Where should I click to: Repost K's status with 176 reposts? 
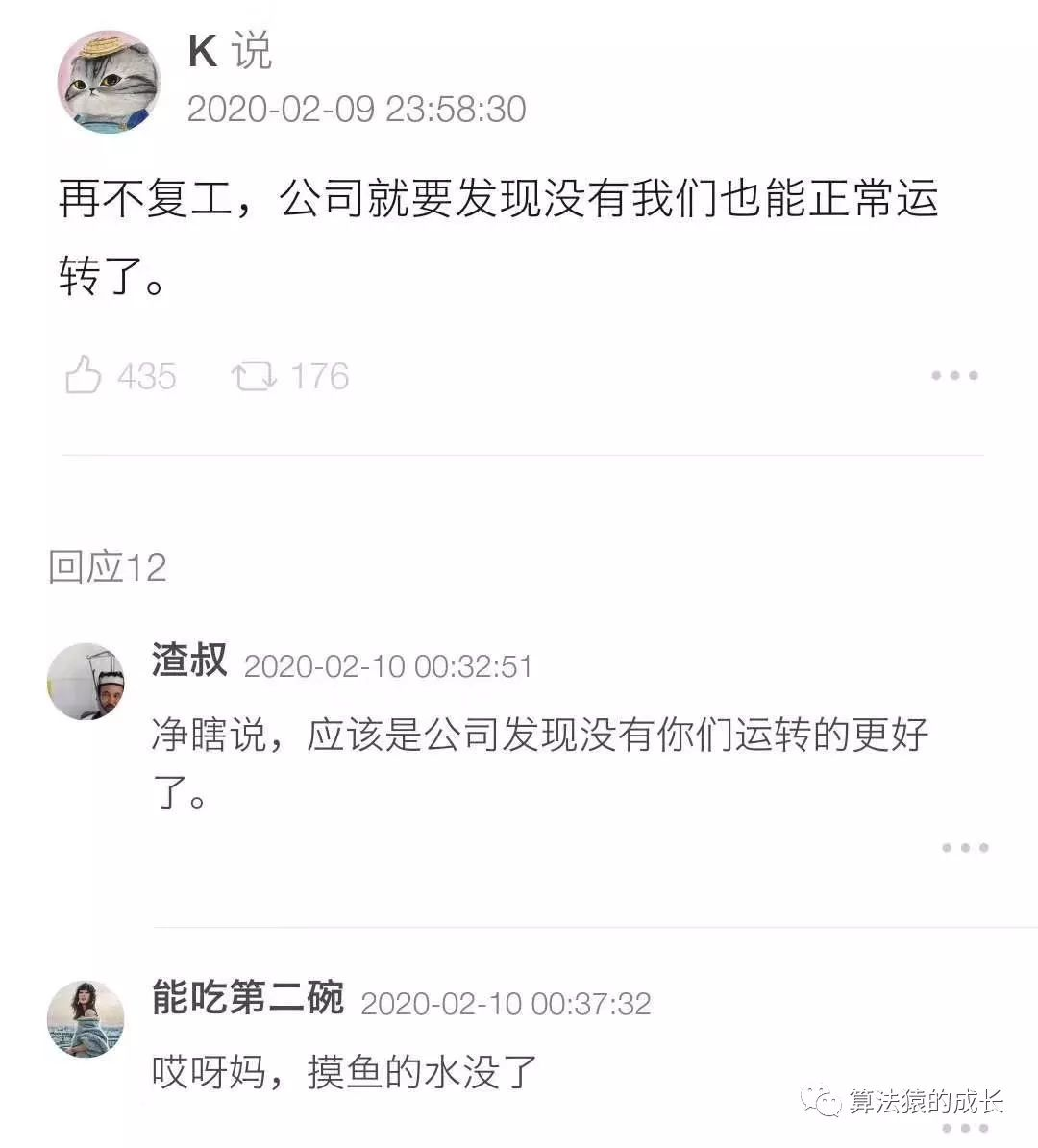254,376
